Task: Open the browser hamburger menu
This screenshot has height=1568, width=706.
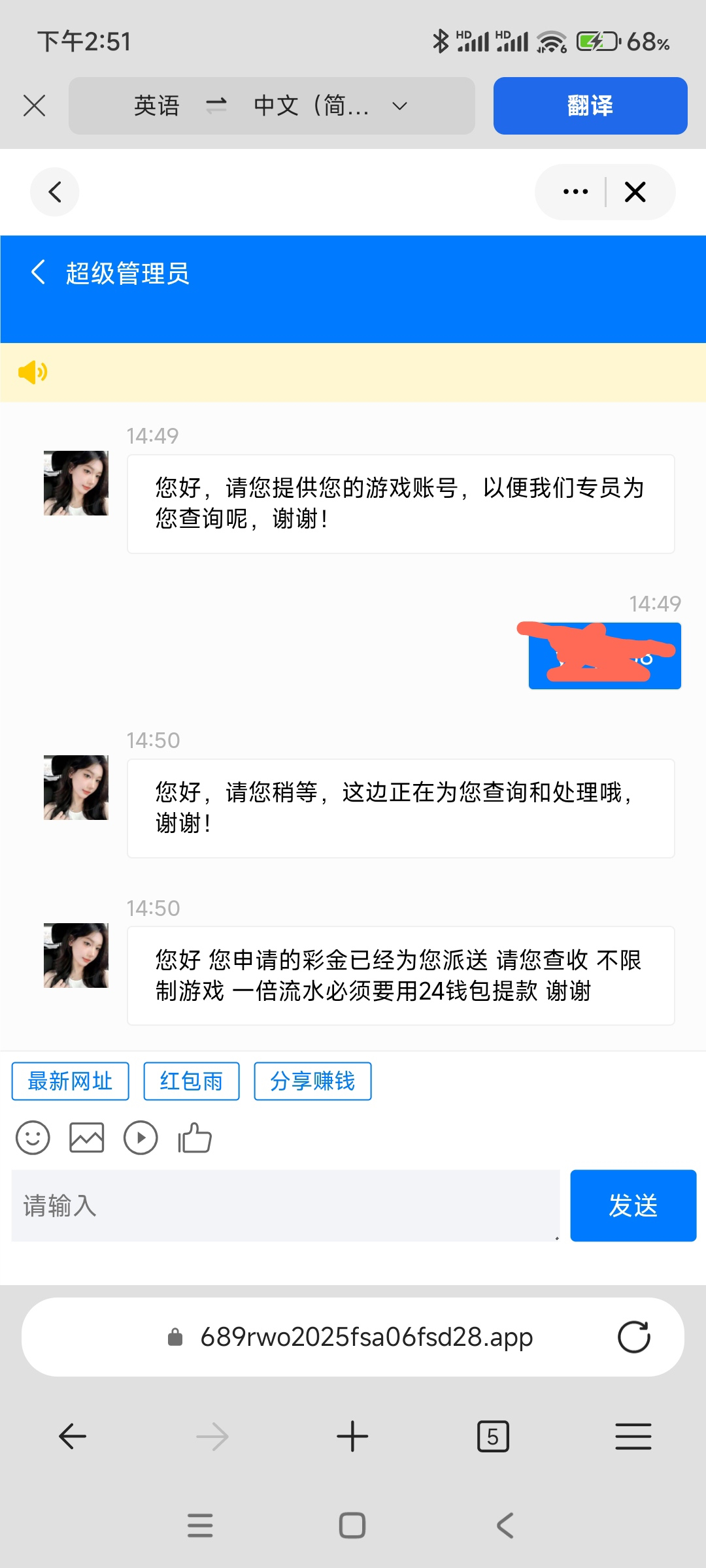Action: 633,1437
